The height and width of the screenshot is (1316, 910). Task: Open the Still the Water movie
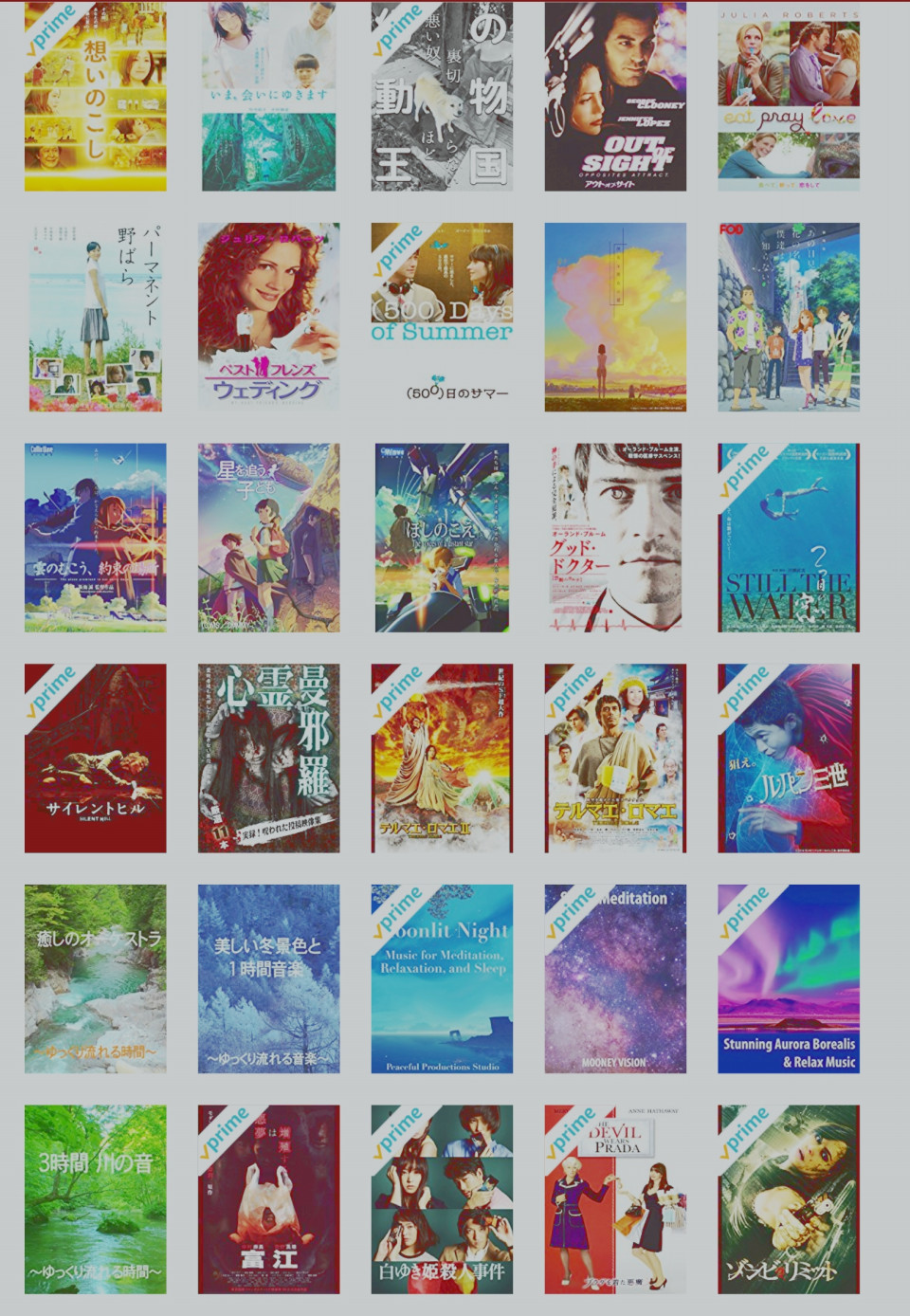[x=789, y=538]
